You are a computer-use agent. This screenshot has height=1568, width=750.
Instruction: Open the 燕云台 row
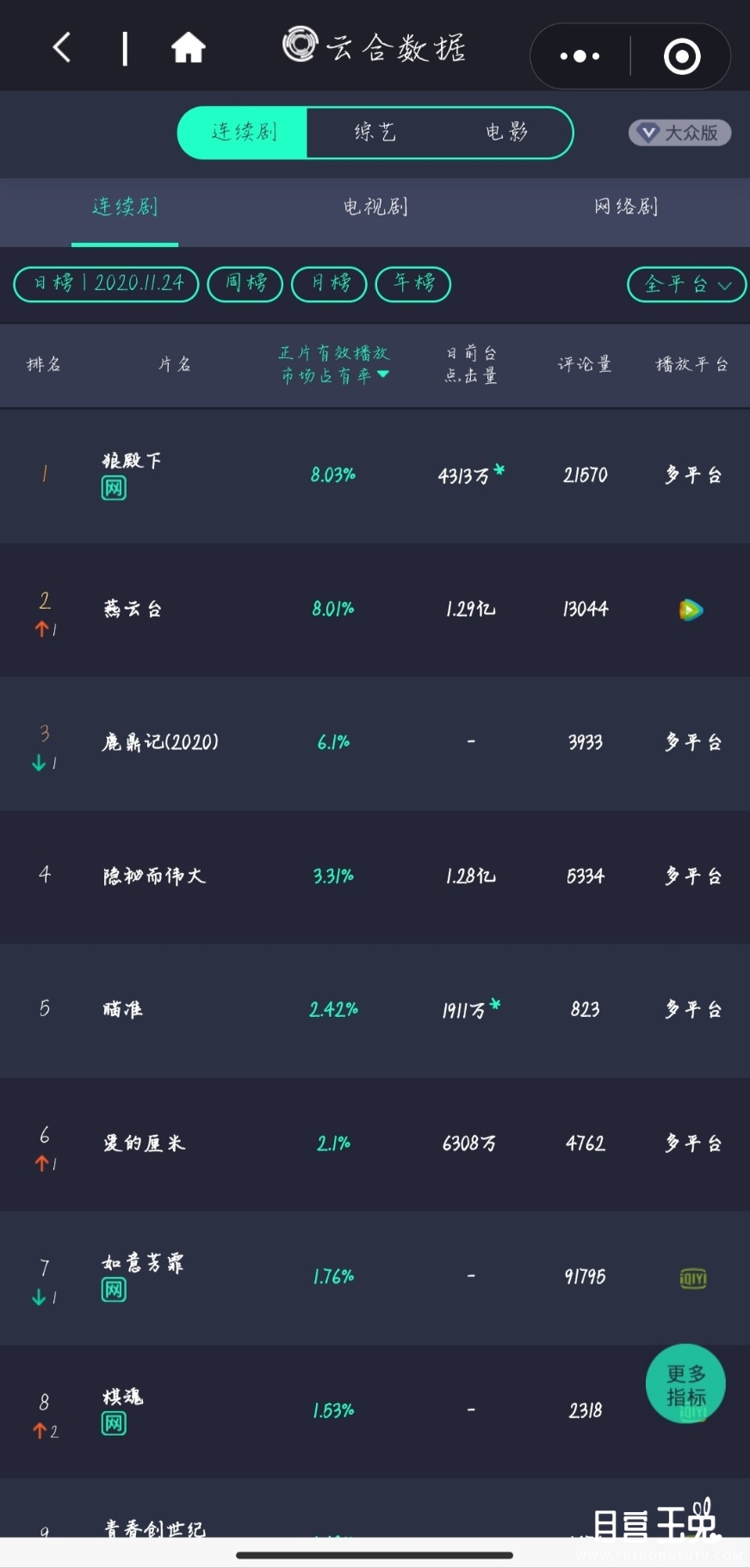point(375,610)
